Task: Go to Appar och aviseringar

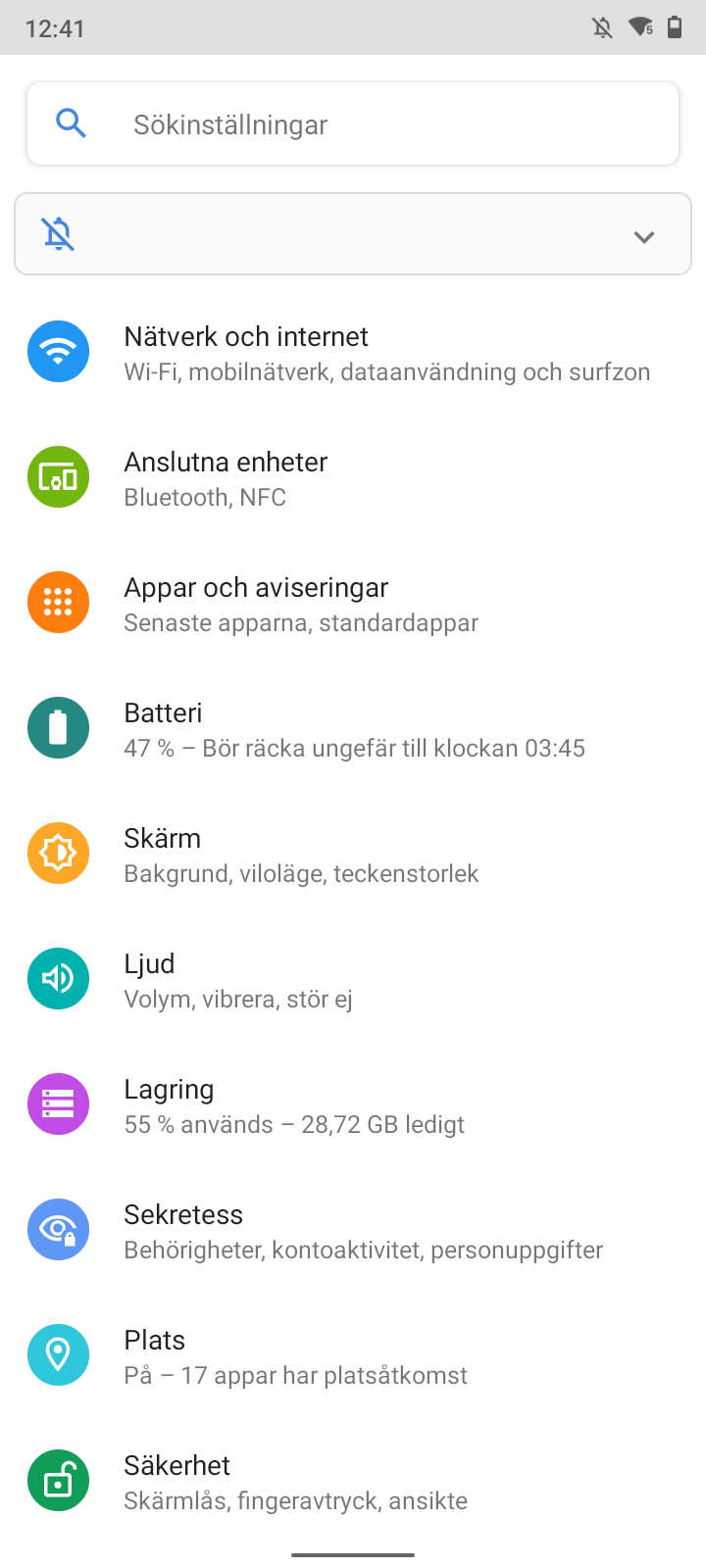Action: [x=353, y=604]
